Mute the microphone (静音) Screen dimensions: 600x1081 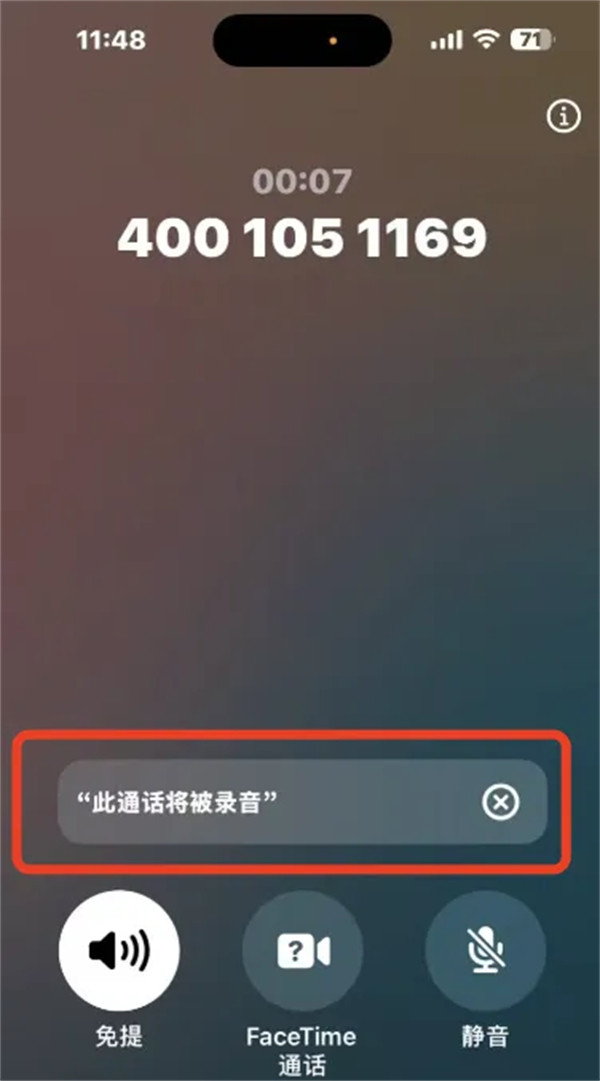coord(486,951)
